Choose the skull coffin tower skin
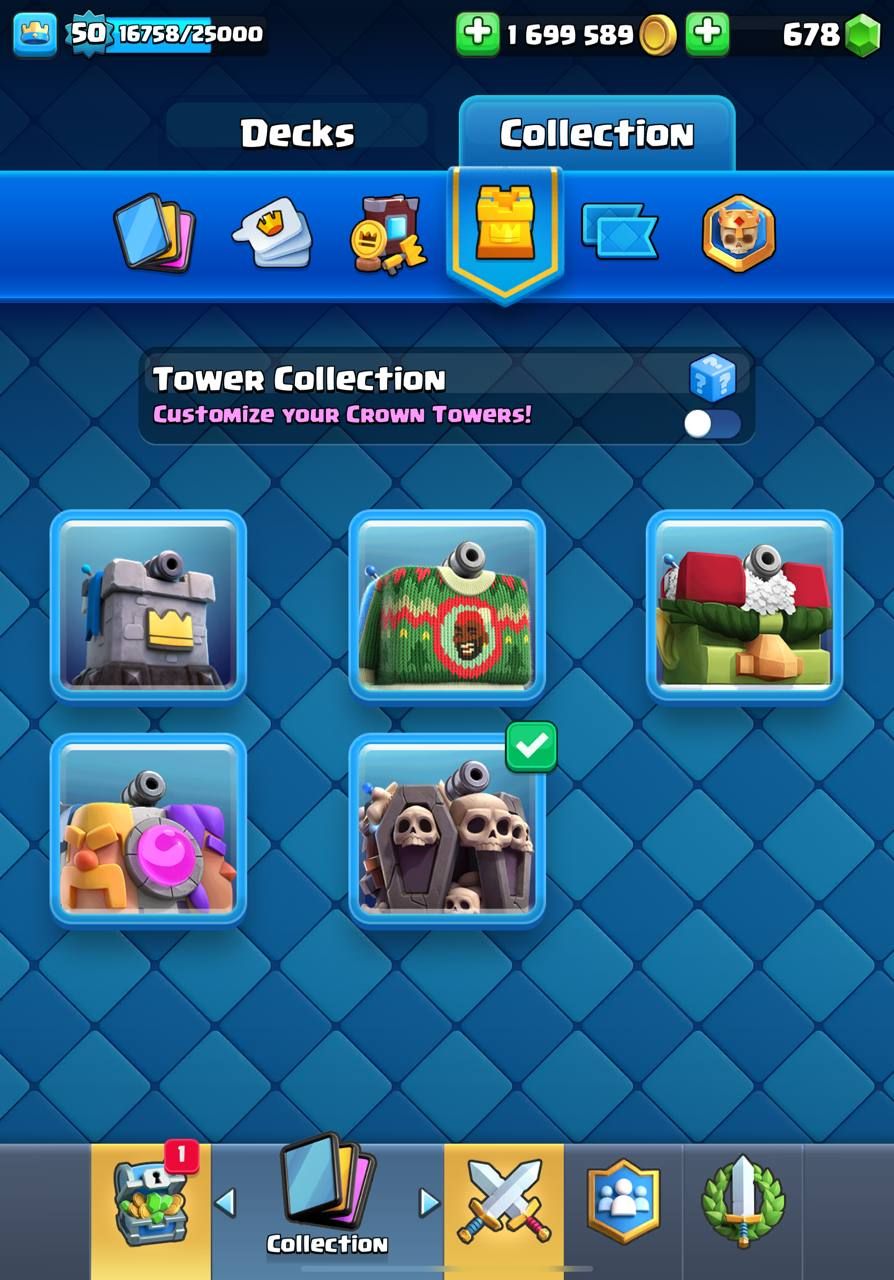 tap(447, 828)
